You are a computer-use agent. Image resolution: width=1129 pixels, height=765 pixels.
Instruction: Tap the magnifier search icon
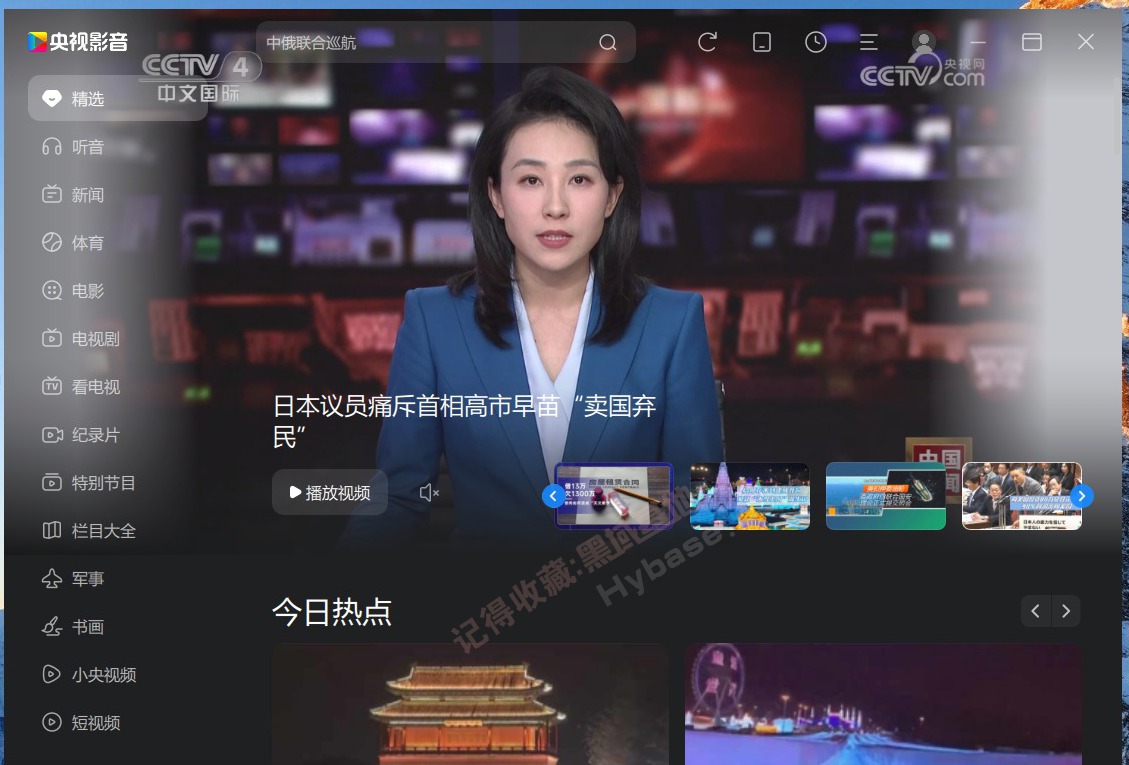pos(608,42)
